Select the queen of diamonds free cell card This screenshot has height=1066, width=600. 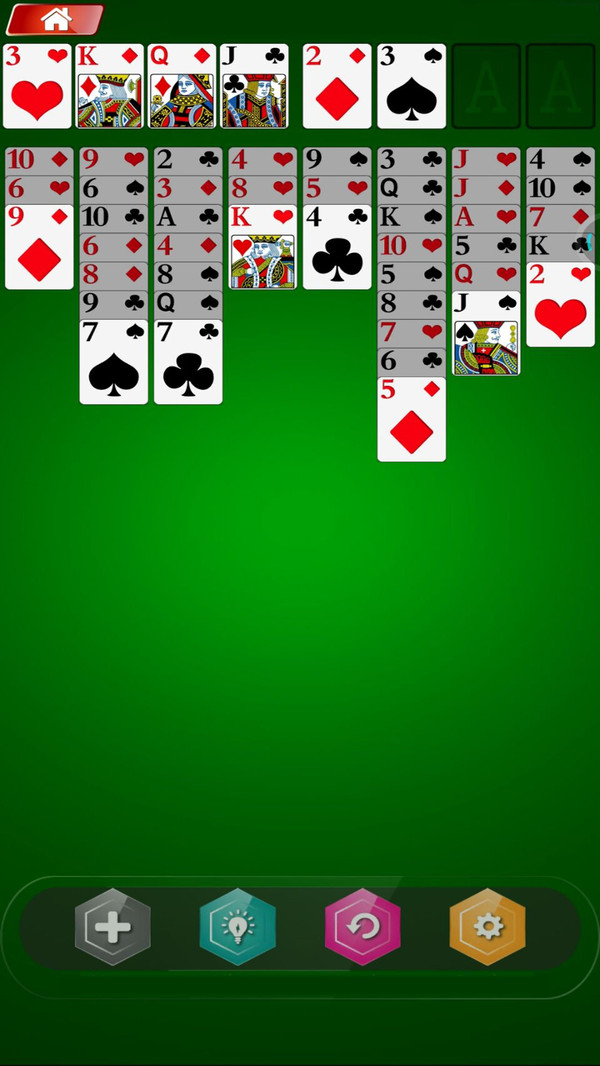coord(182,86)
